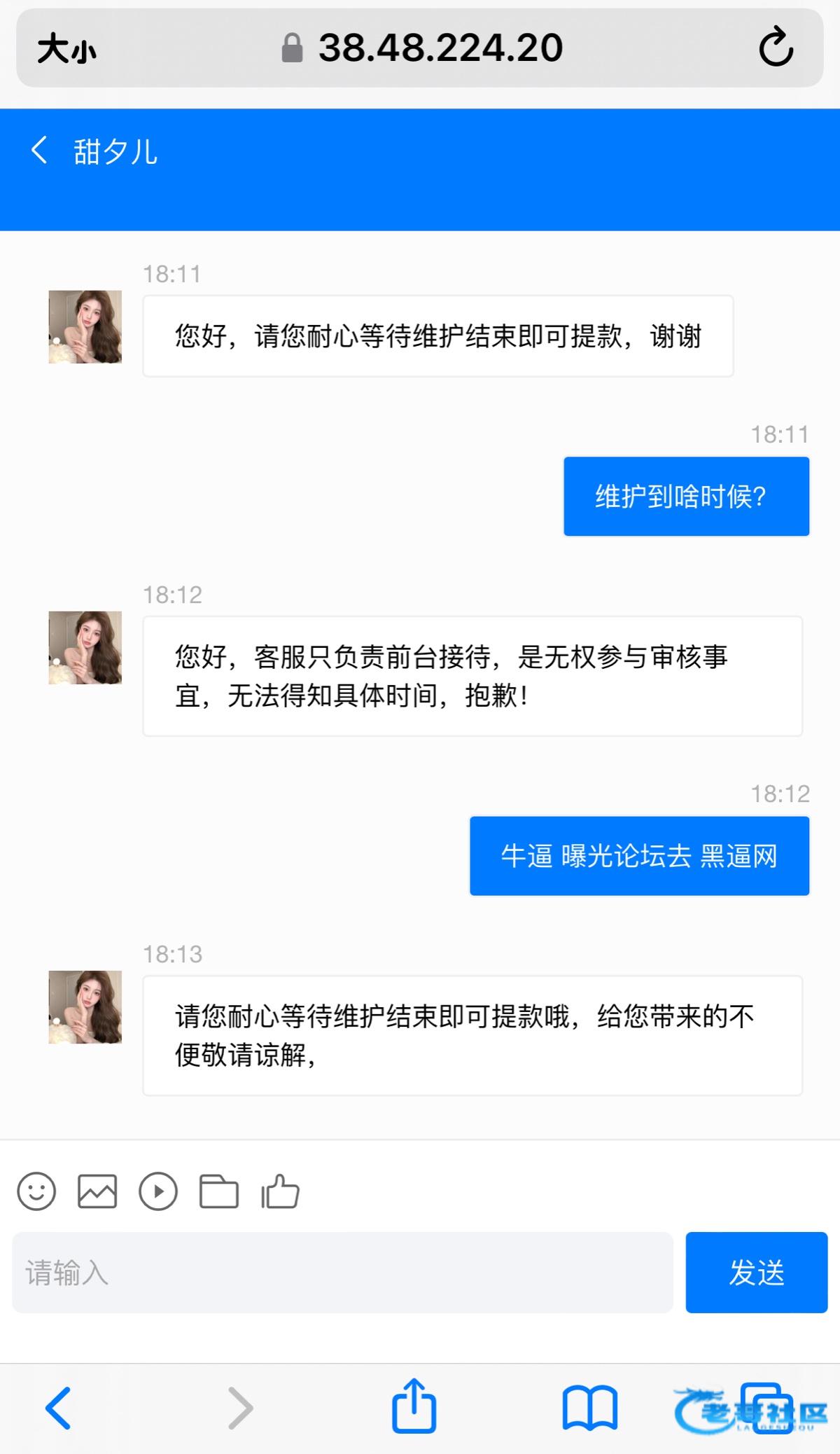This screenshot has height=1454, width=840.
Task: Attach a video to the chat
Action: coord(158,1191)
